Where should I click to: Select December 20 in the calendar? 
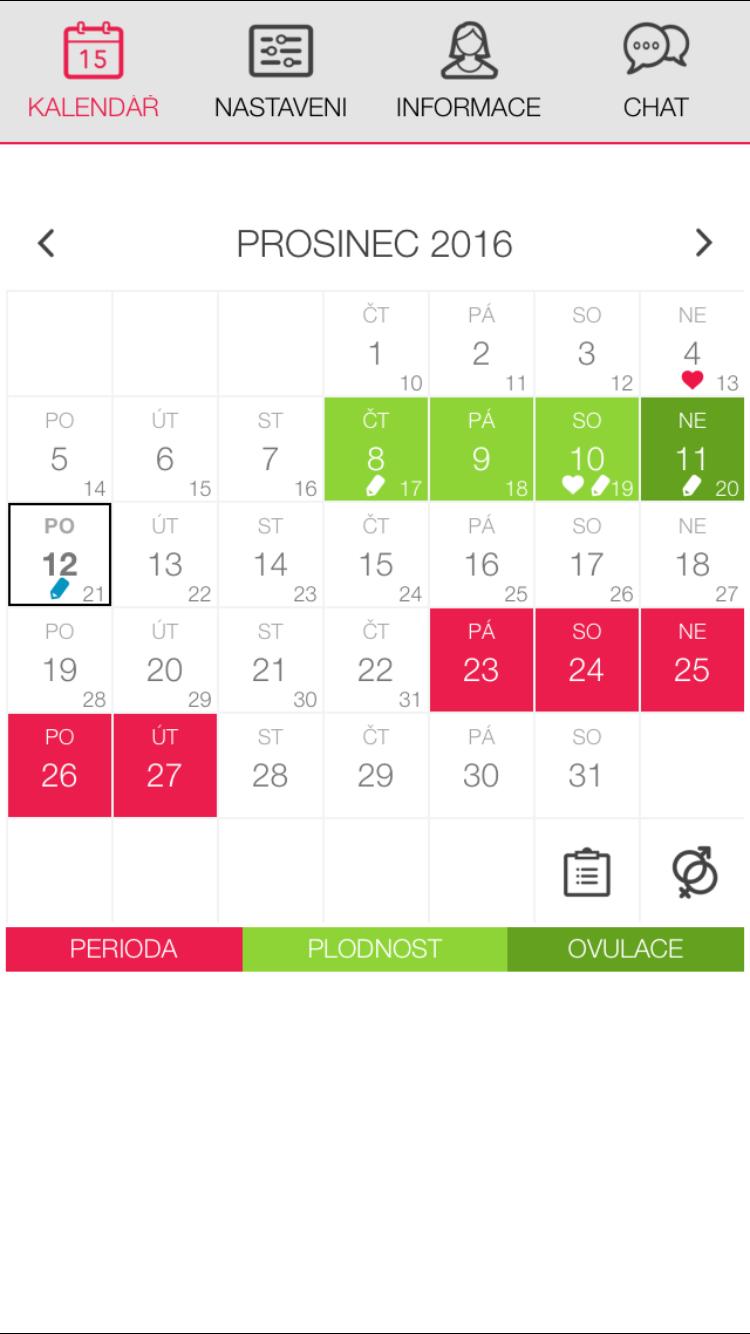coord(165,660)
